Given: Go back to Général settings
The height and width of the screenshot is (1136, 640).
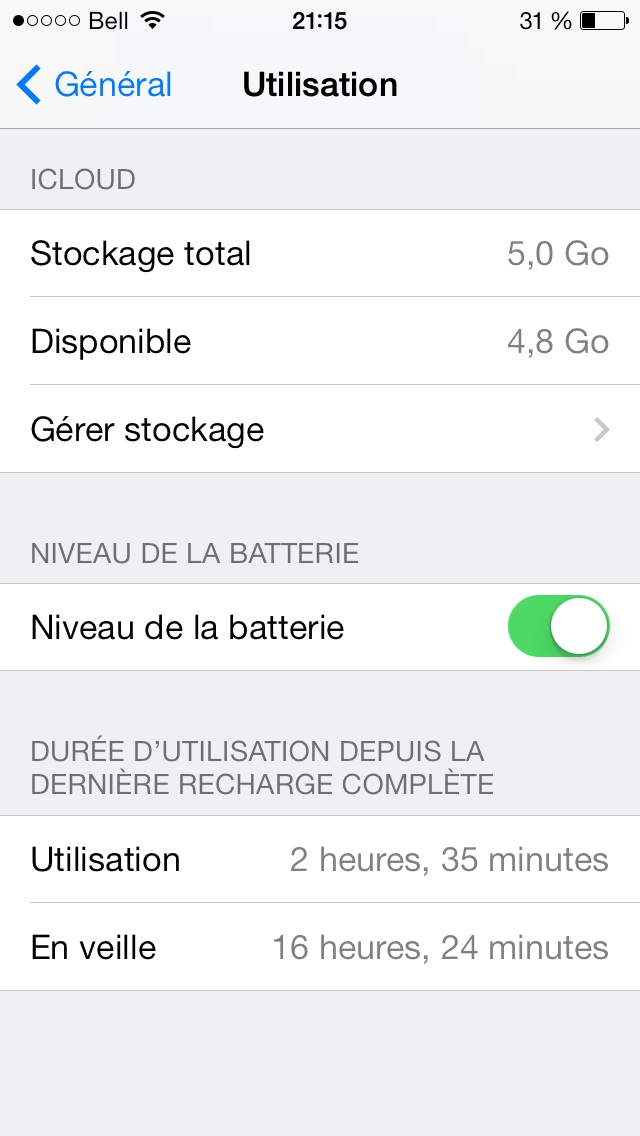Looking at the screenshot, I should (94, 85).
